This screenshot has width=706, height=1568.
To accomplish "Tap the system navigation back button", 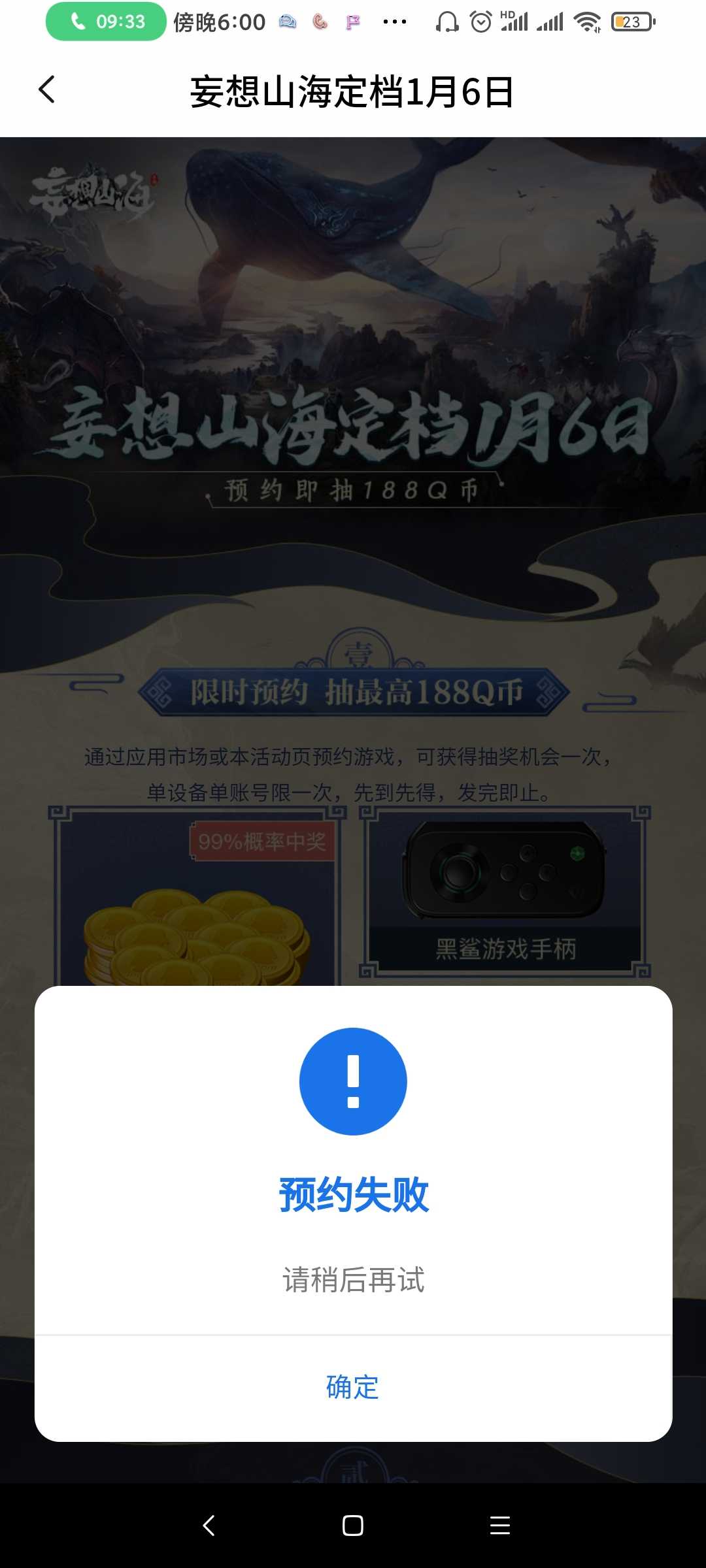I will 209,1526.
